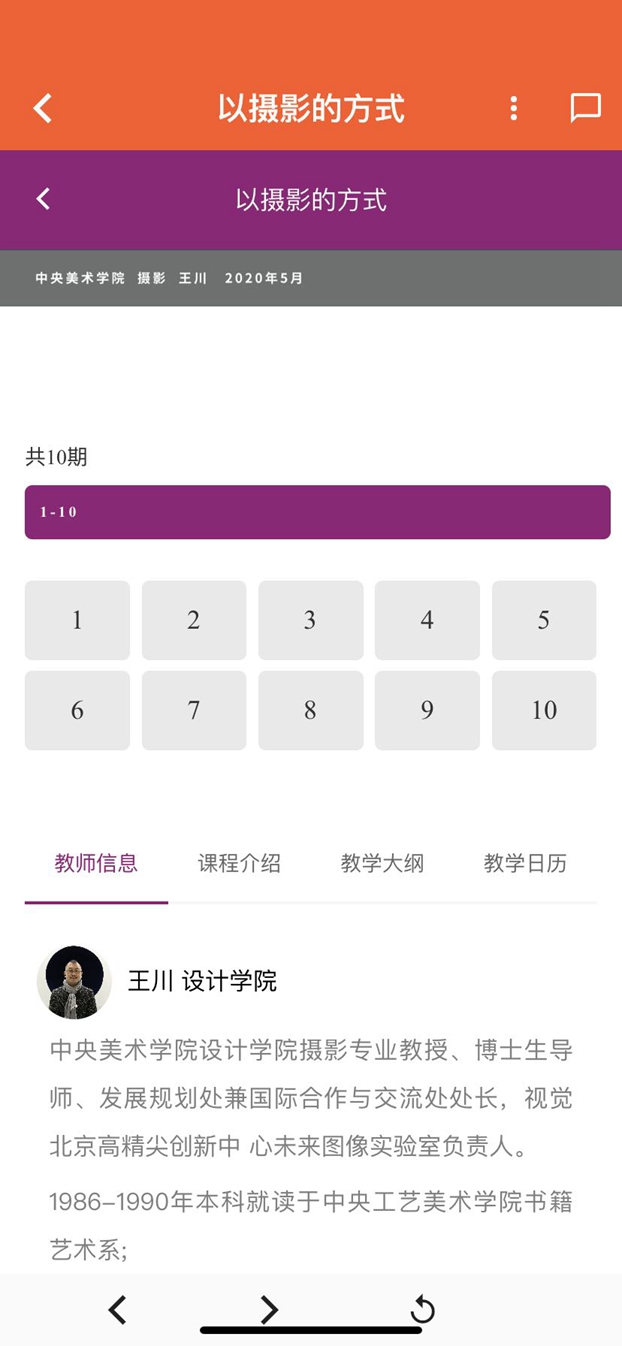
Task: Open episode 5
Action: coord(544,620)
